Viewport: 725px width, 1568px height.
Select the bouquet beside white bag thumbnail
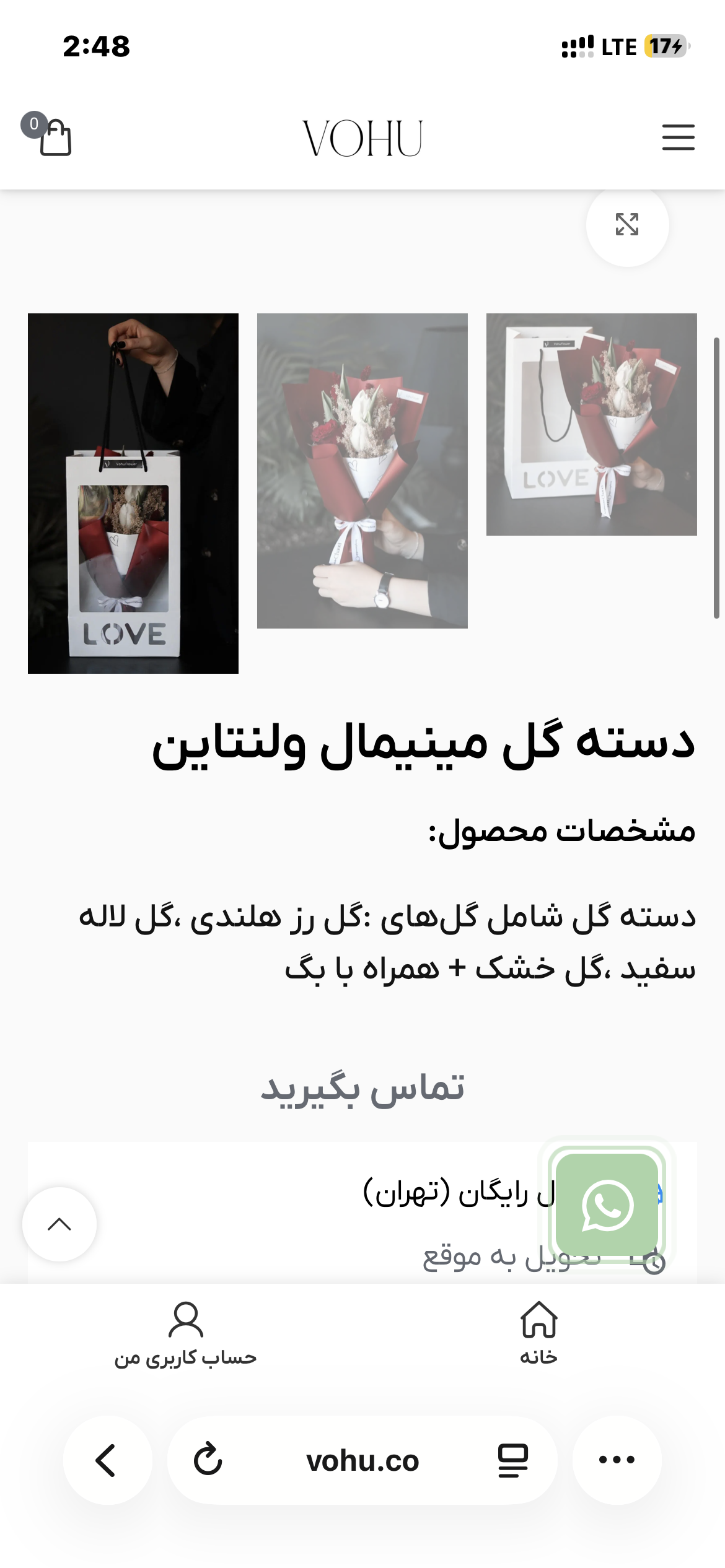click(x=591, y=424)
